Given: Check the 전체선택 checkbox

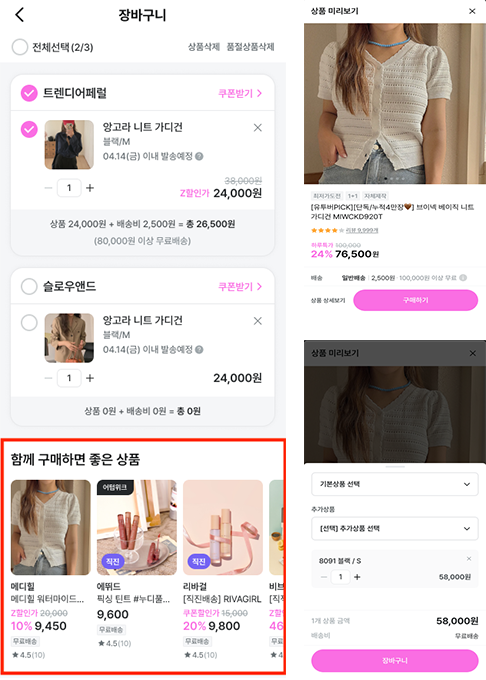Looking at the screenshot, I should click(20, 47).
